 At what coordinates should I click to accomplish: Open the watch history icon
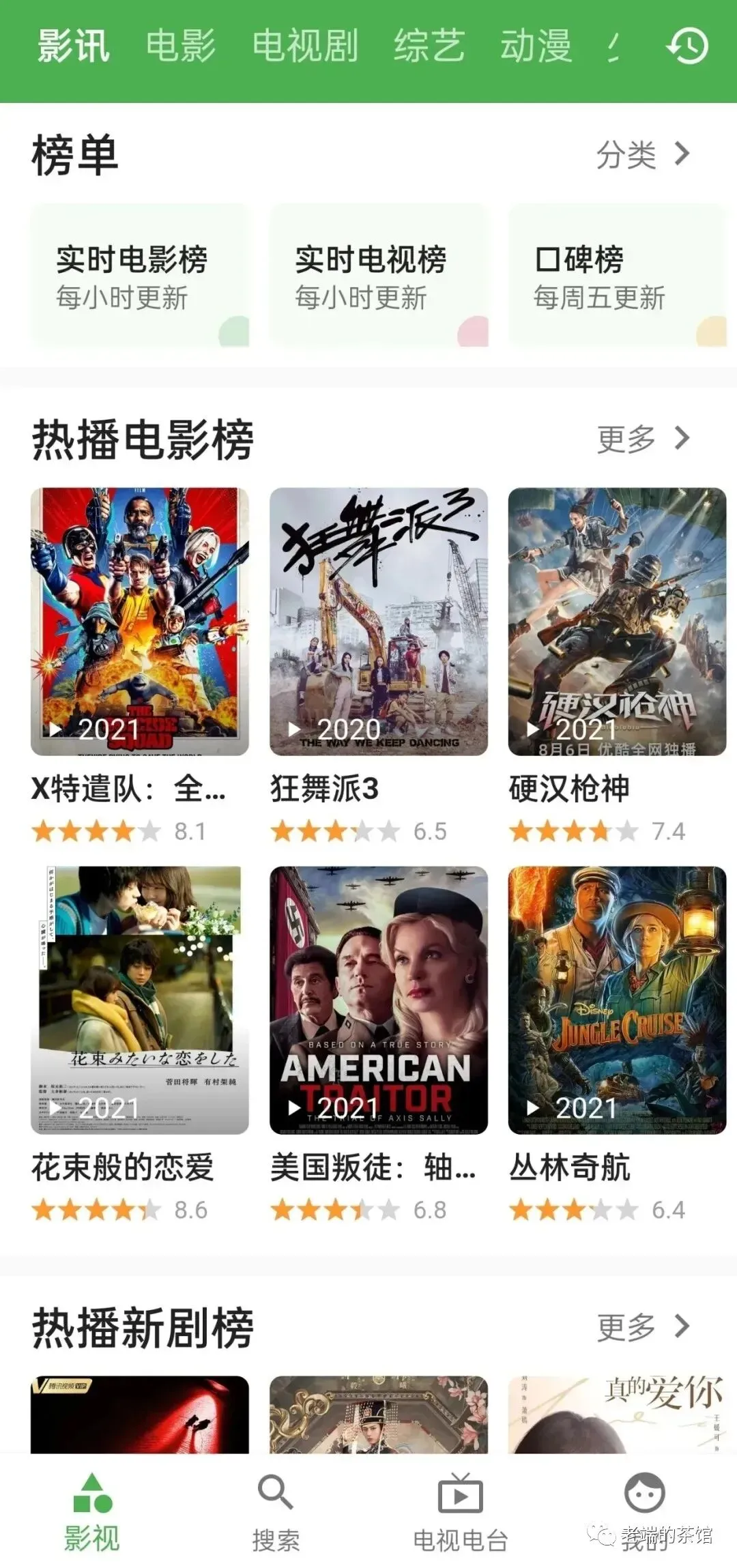[687, 46]
